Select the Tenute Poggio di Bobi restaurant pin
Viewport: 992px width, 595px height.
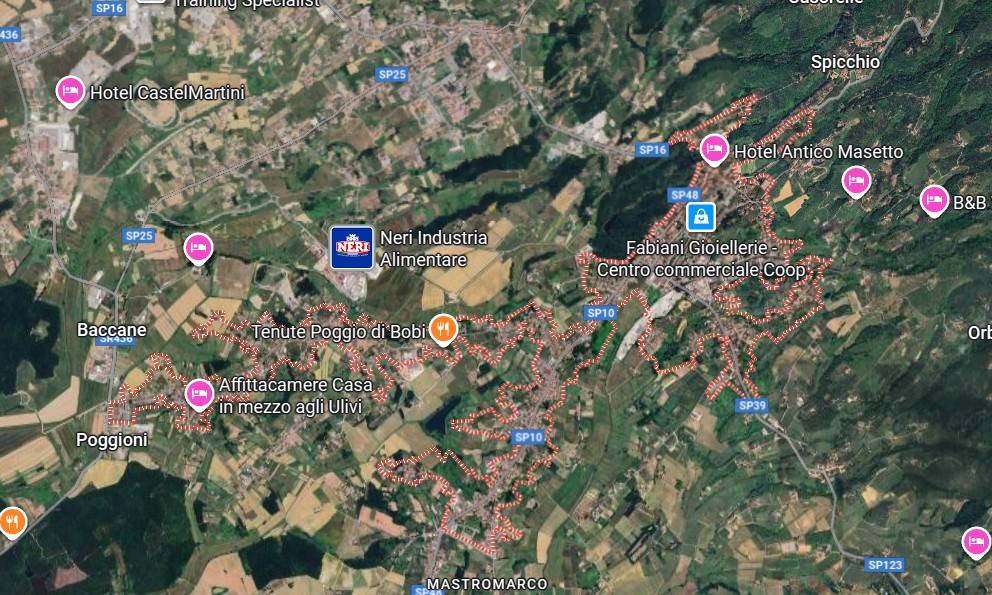(443, 329)
